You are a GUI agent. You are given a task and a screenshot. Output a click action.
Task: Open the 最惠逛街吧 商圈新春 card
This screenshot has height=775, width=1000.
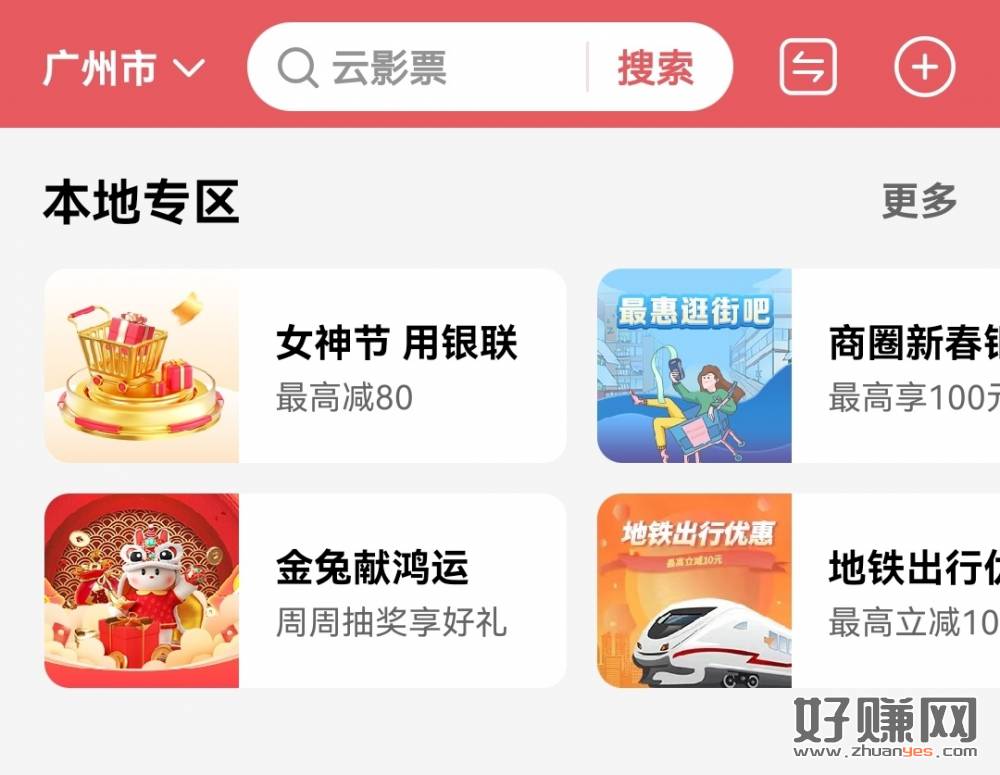pos(798,366)
